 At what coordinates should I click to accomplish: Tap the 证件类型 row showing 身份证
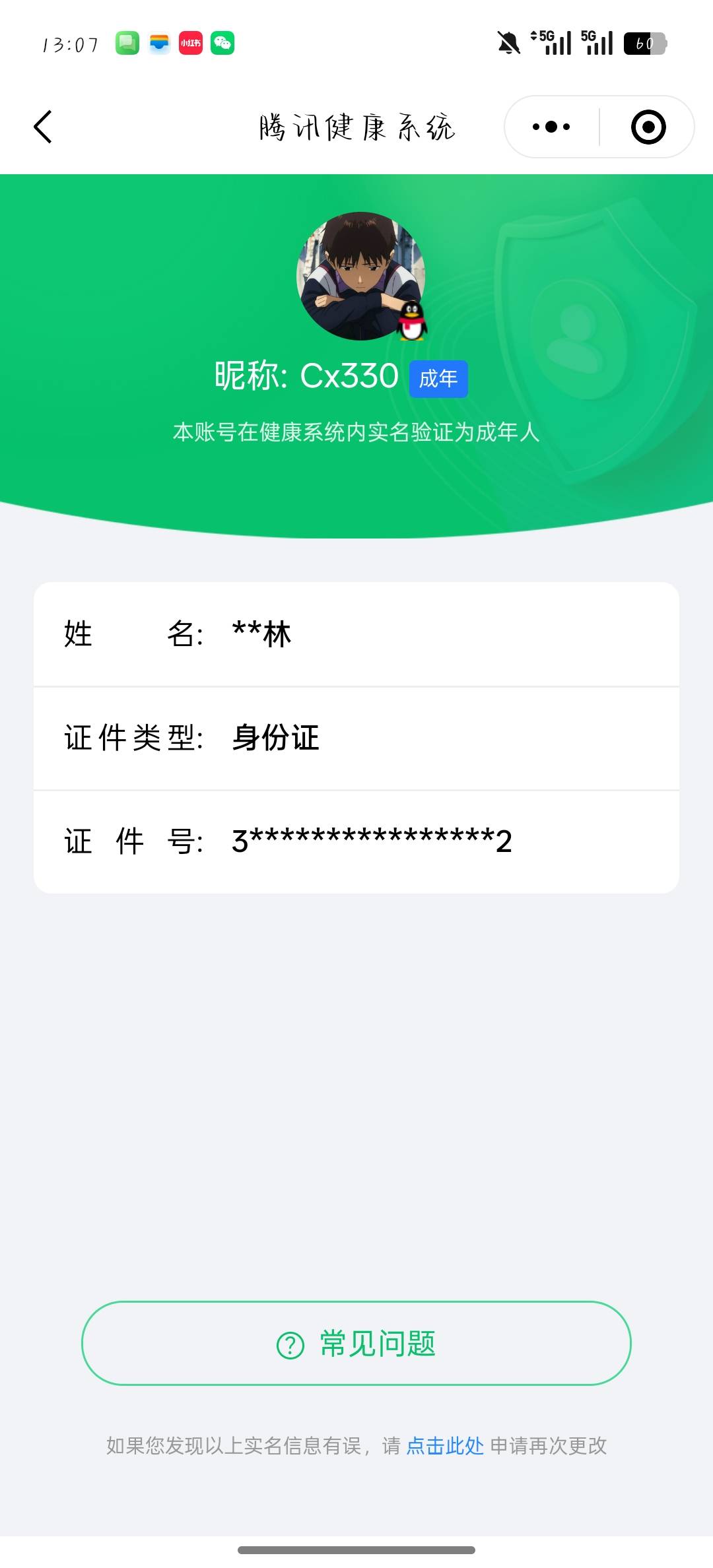[x=356, y=738]
